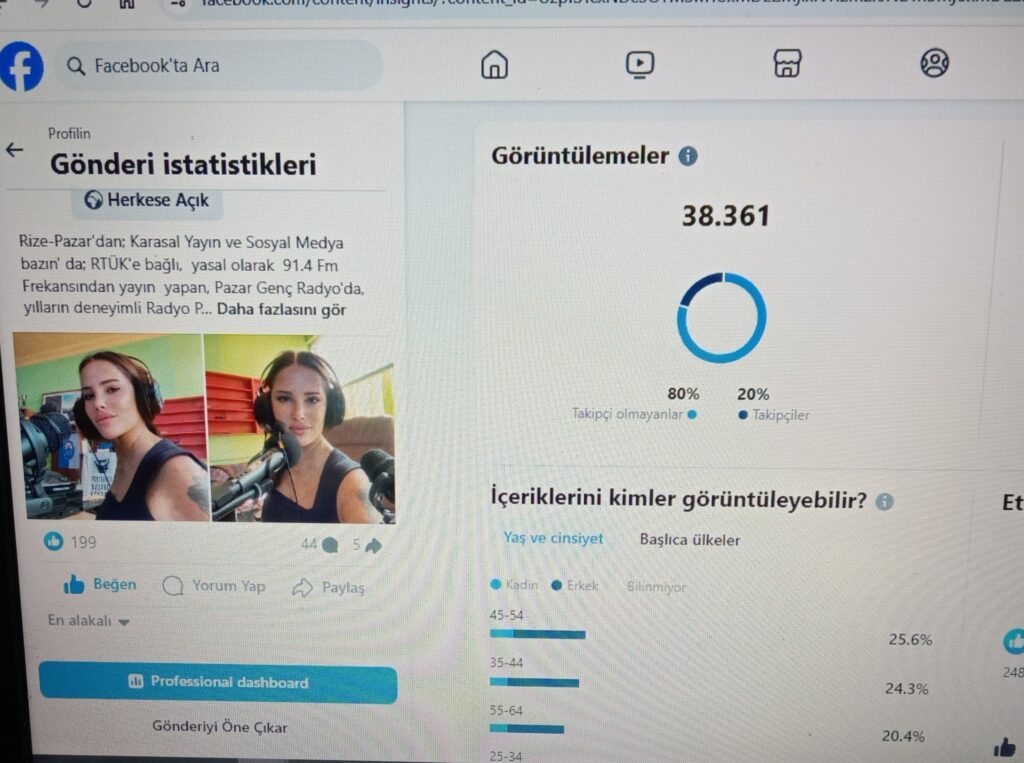The height and width of the screenshot is (763, 1024).
Task: Open the Herkese Açık audience chip
Action: point(147,201)
